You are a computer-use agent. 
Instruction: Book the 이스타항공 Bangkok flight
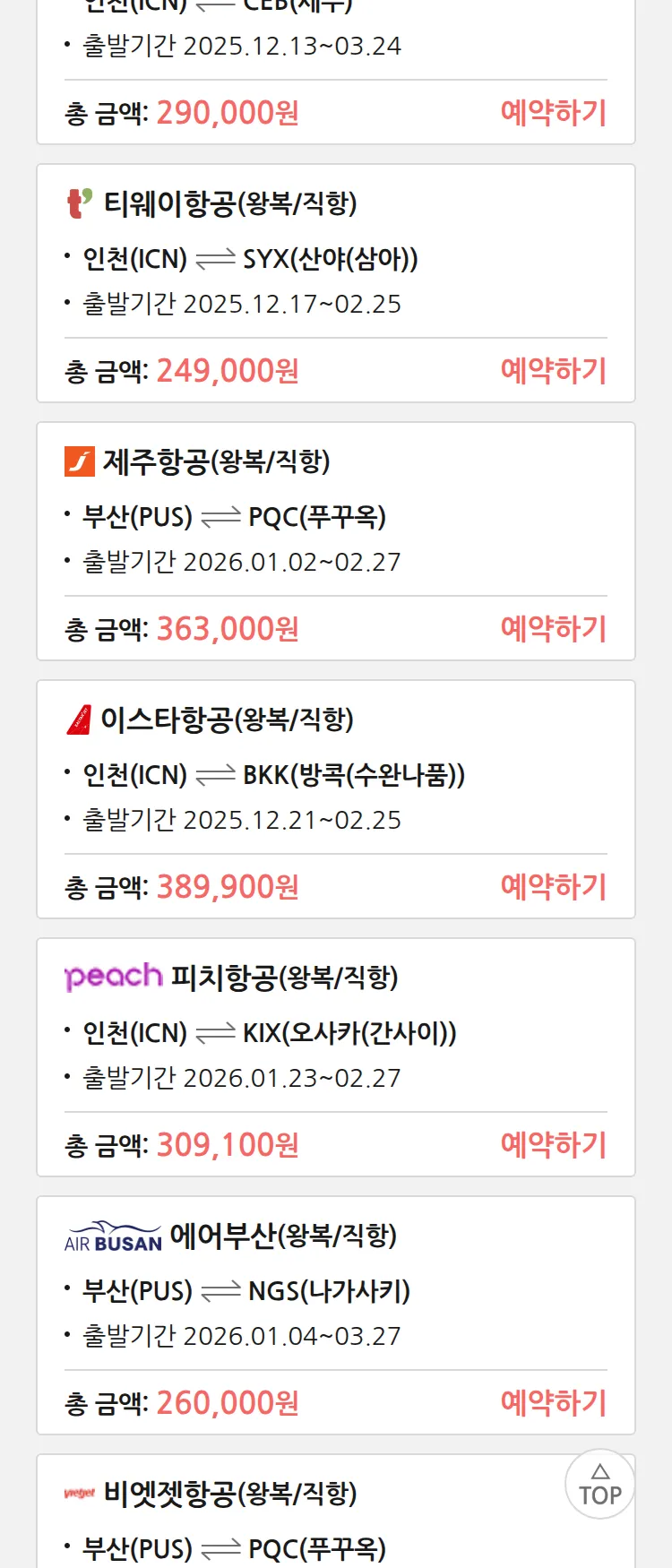[x=553, y=887]
